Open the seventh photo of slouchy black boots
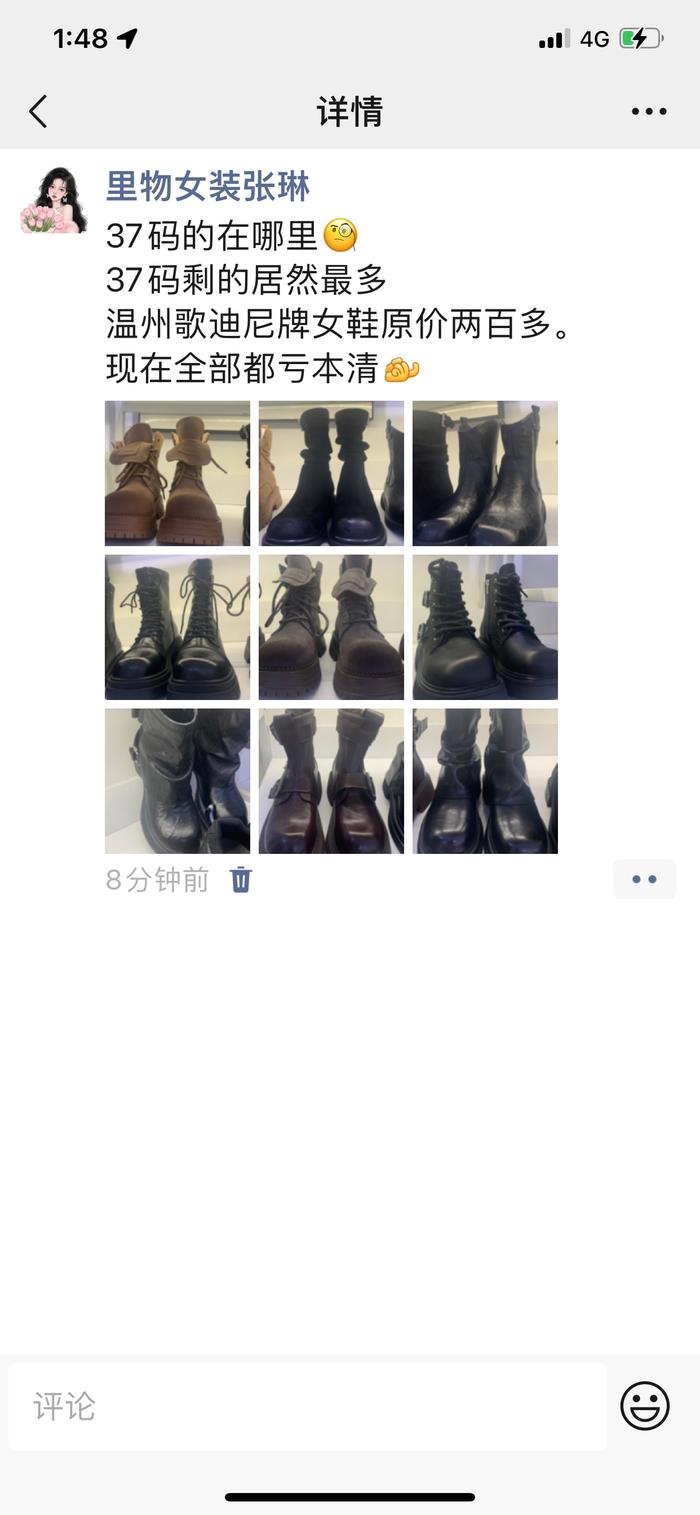700x1515 pixels. (x=177, y=781)
